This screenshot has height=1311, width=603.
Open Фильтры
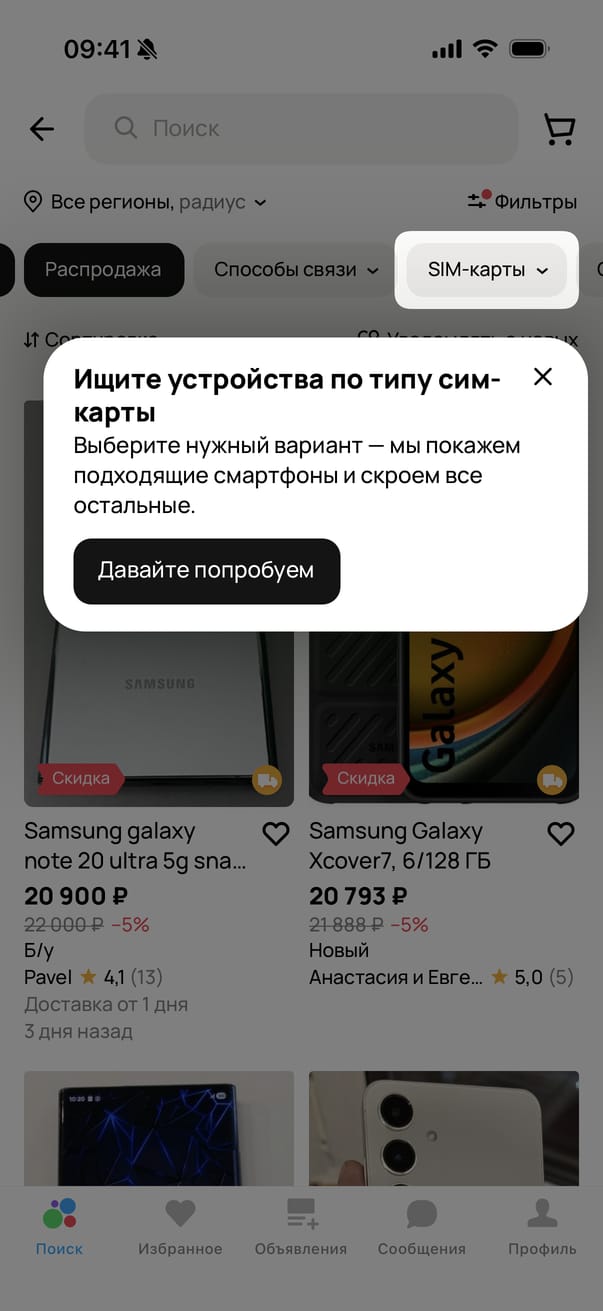tap(522, 202)
